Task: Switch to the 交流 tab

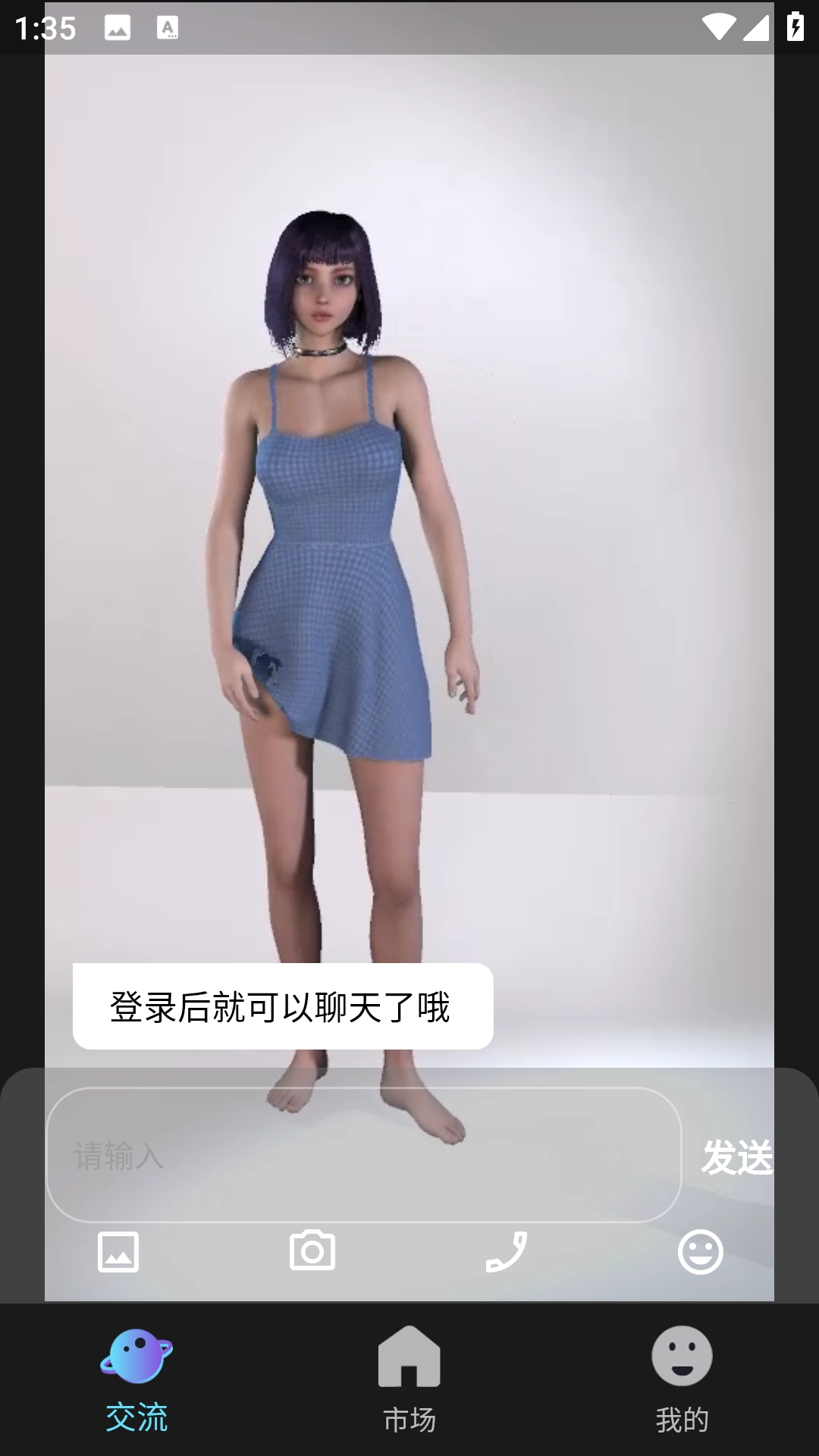Action: coord(136,1416)
